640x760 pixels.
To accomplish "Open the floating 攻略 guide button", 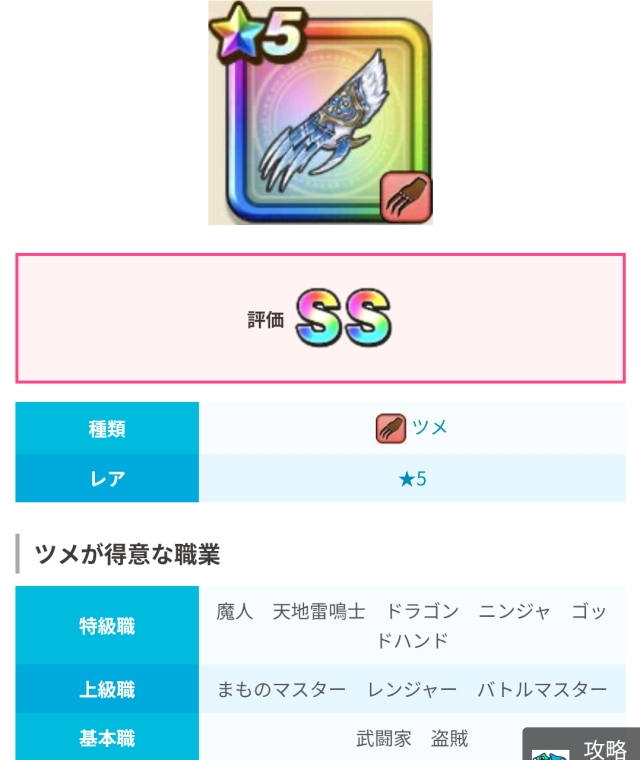I will (x=586, y=746).
